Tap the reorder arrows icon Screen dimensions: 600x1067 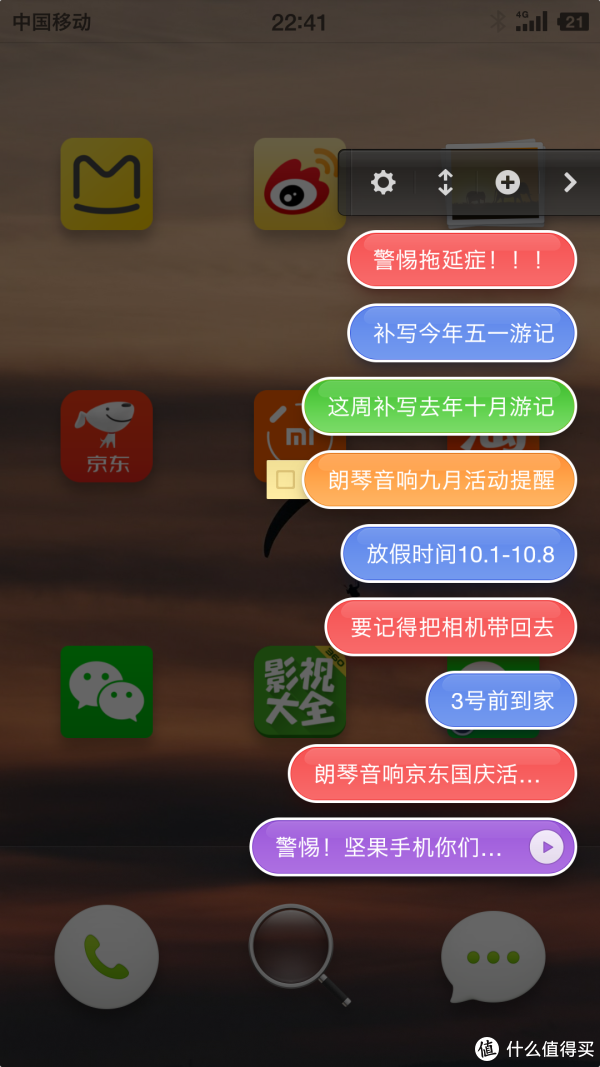click(446, 182)
